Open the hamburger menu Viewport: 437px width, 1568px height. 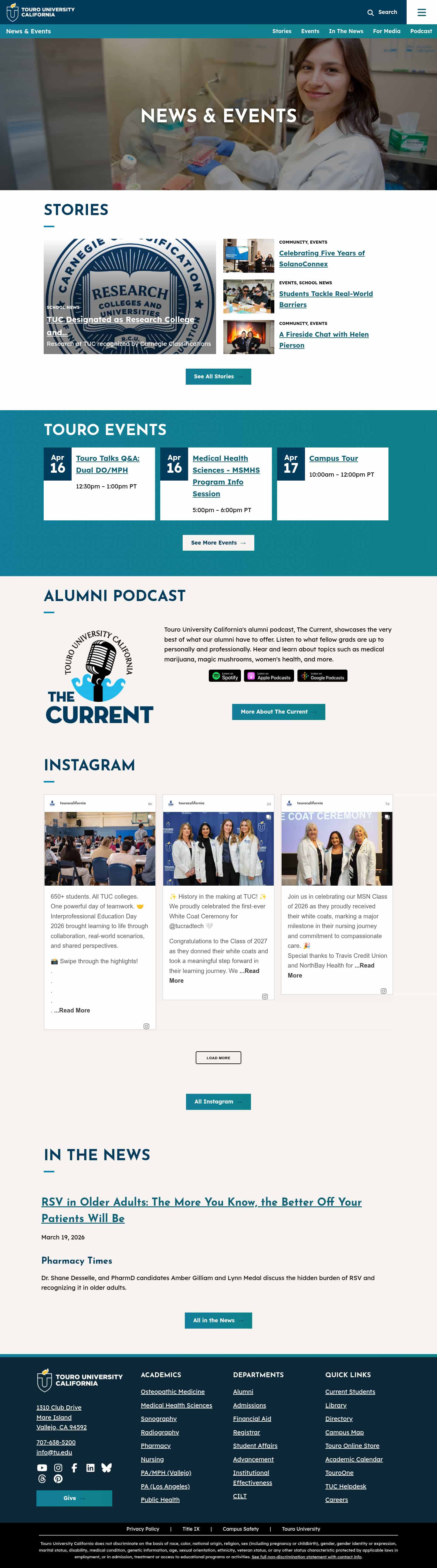(421, 12)
